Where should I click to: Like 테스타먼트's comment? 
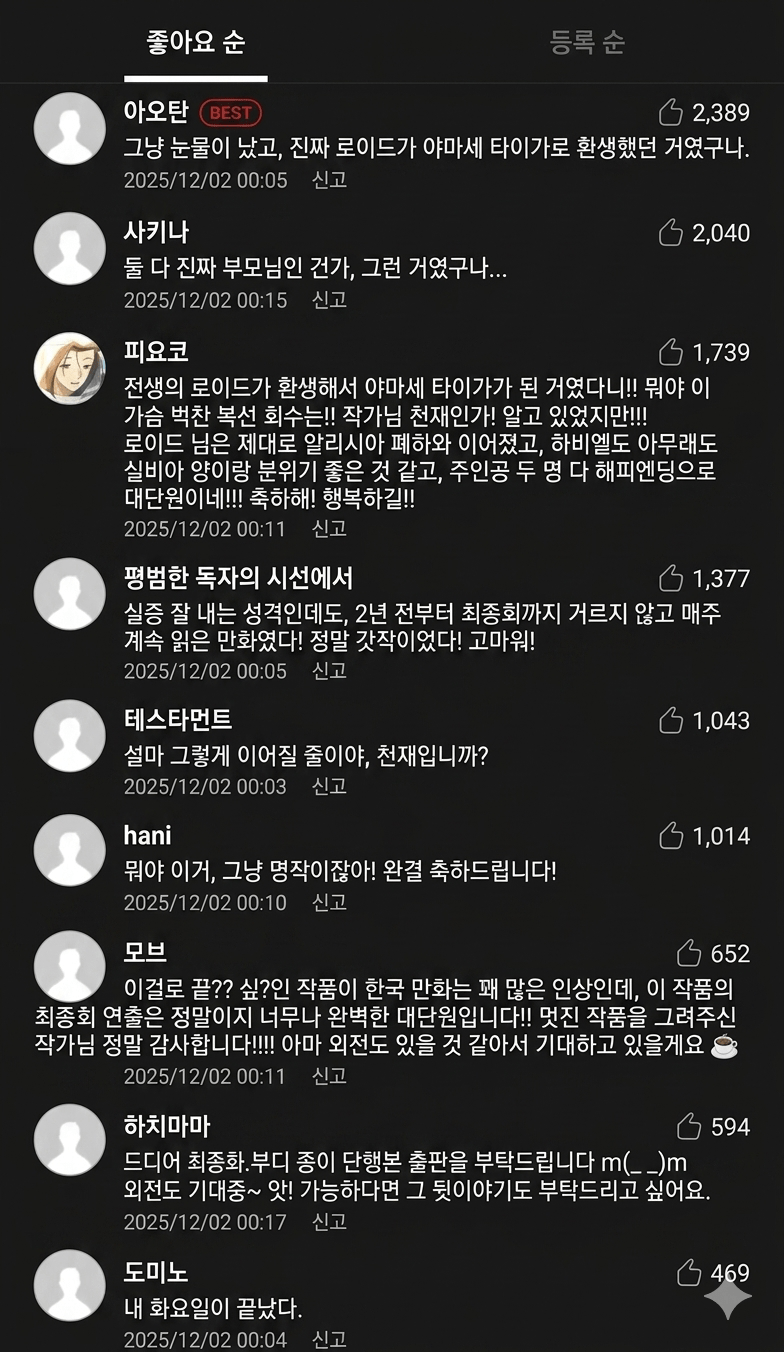[670, 720]
